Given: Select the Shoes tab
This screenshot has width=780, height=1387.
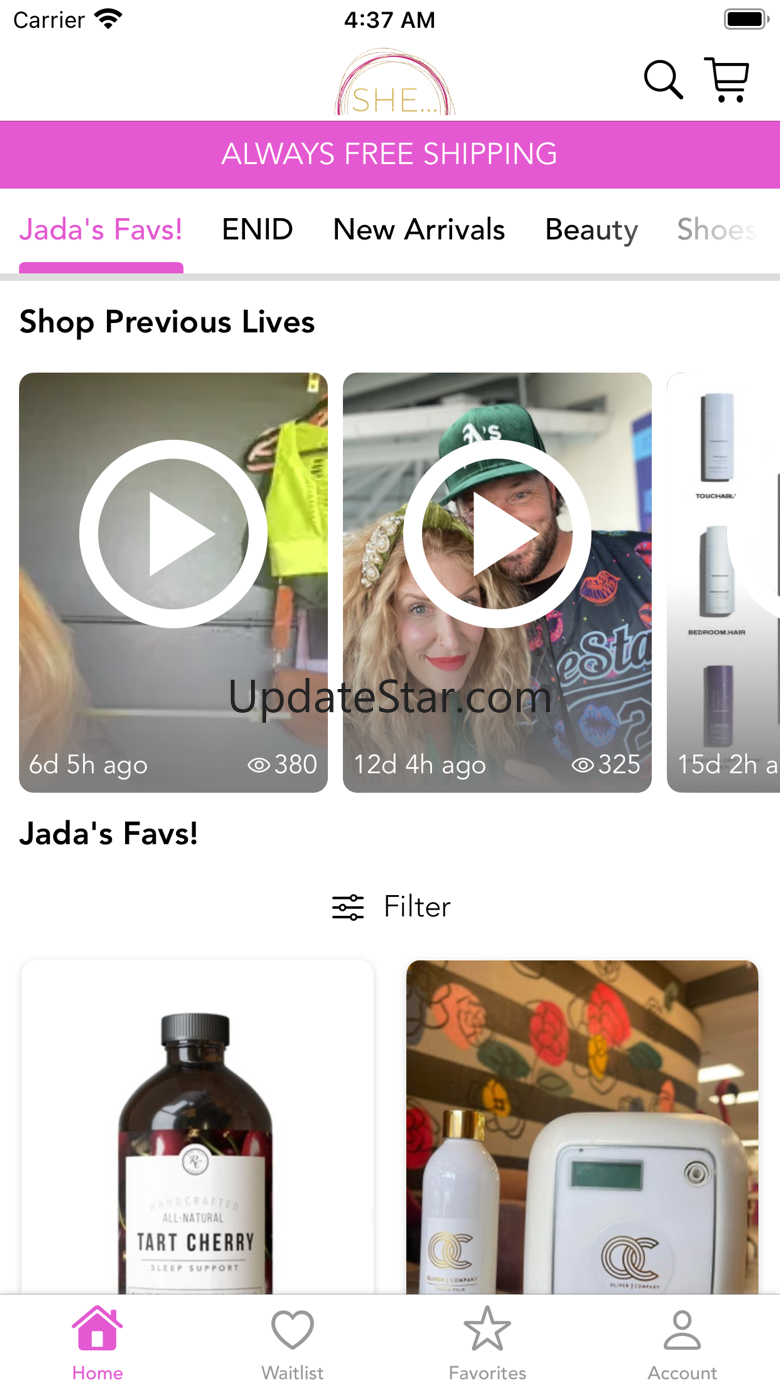Looking at the screenshot, I should (716, 230).
